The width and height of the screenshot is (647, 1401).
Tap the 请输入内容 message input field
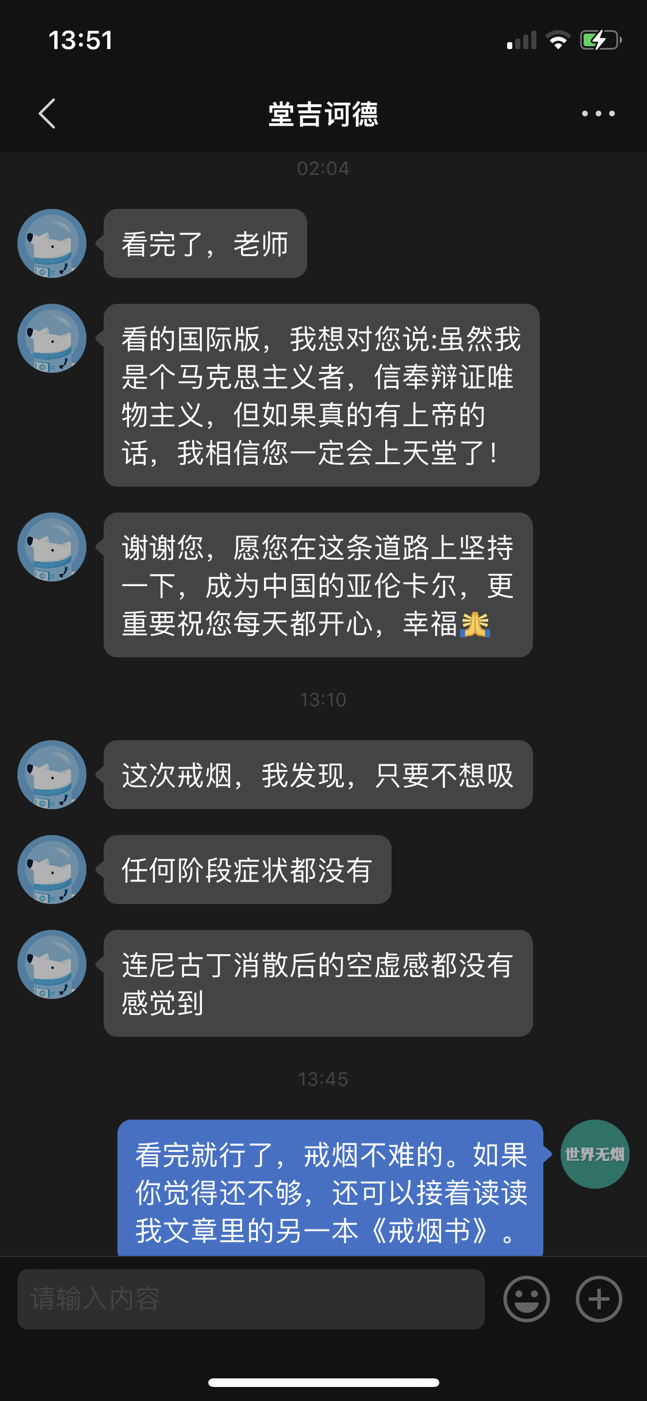point(251,1299)
